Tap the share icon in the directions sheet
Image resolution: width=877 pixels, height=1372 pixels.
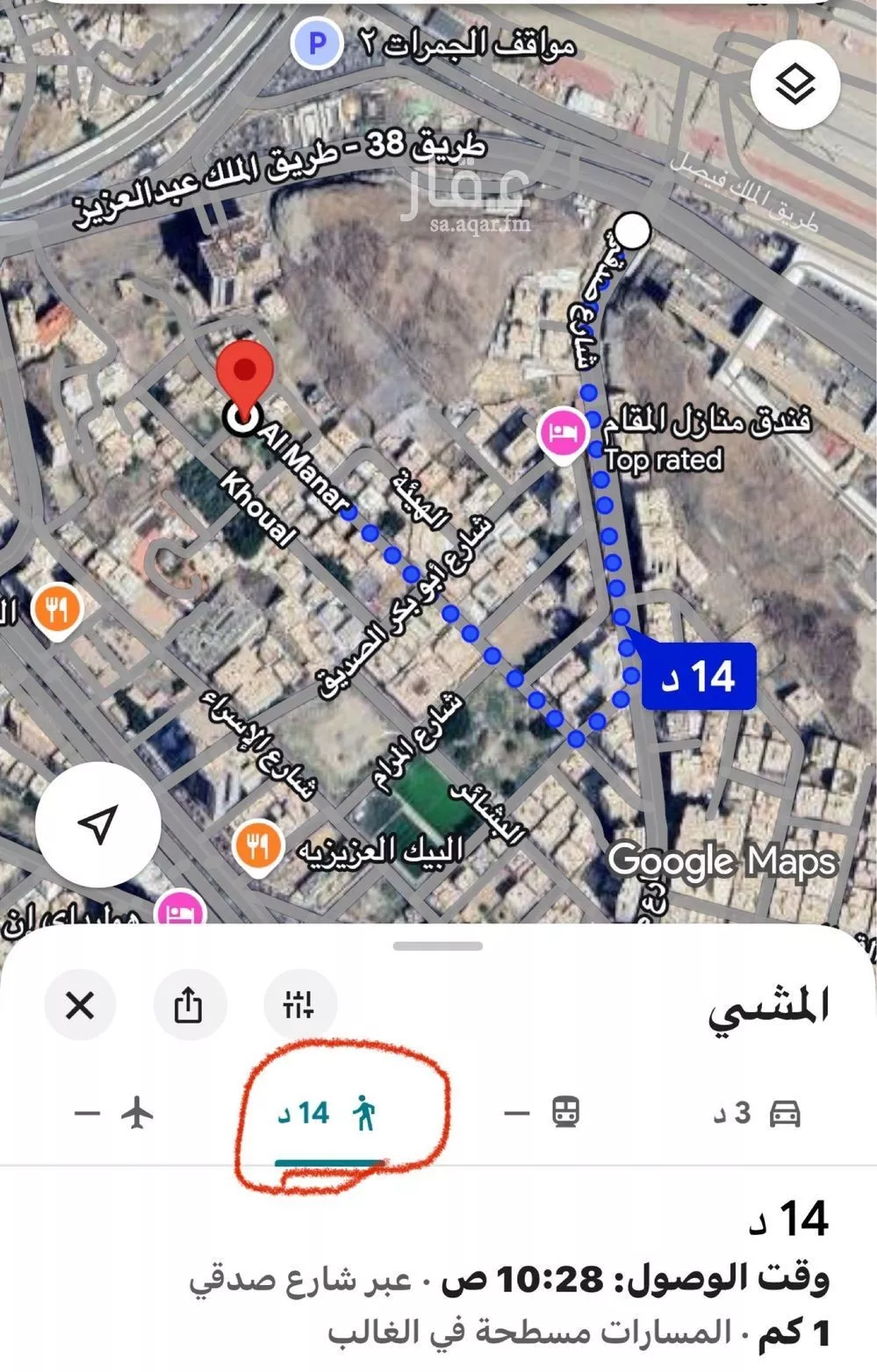191,1006
